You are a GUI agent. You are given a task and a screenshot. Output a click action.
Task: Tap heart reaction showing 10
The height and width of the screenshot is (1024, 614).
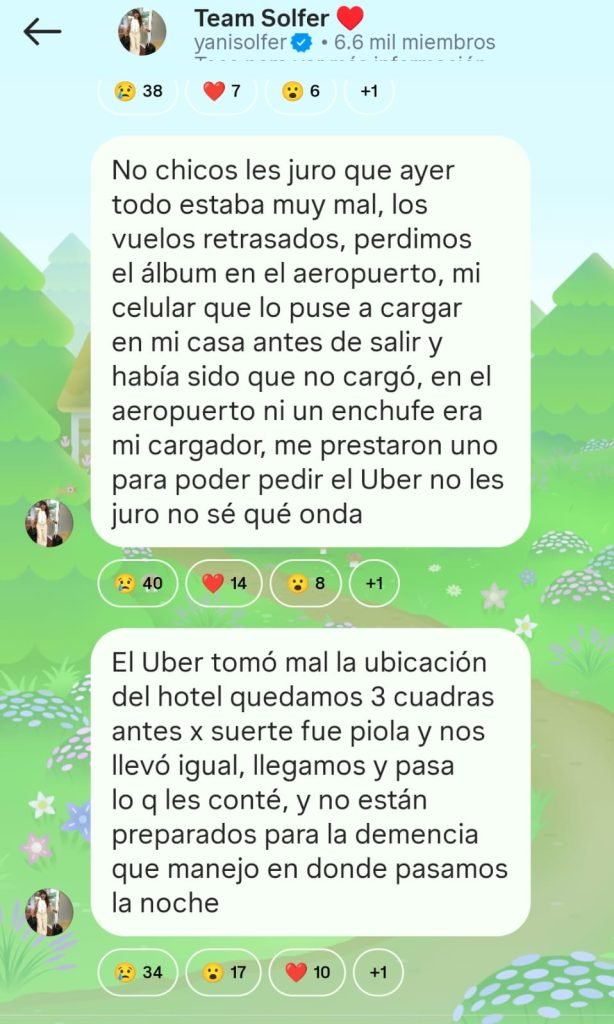(307, 971)
